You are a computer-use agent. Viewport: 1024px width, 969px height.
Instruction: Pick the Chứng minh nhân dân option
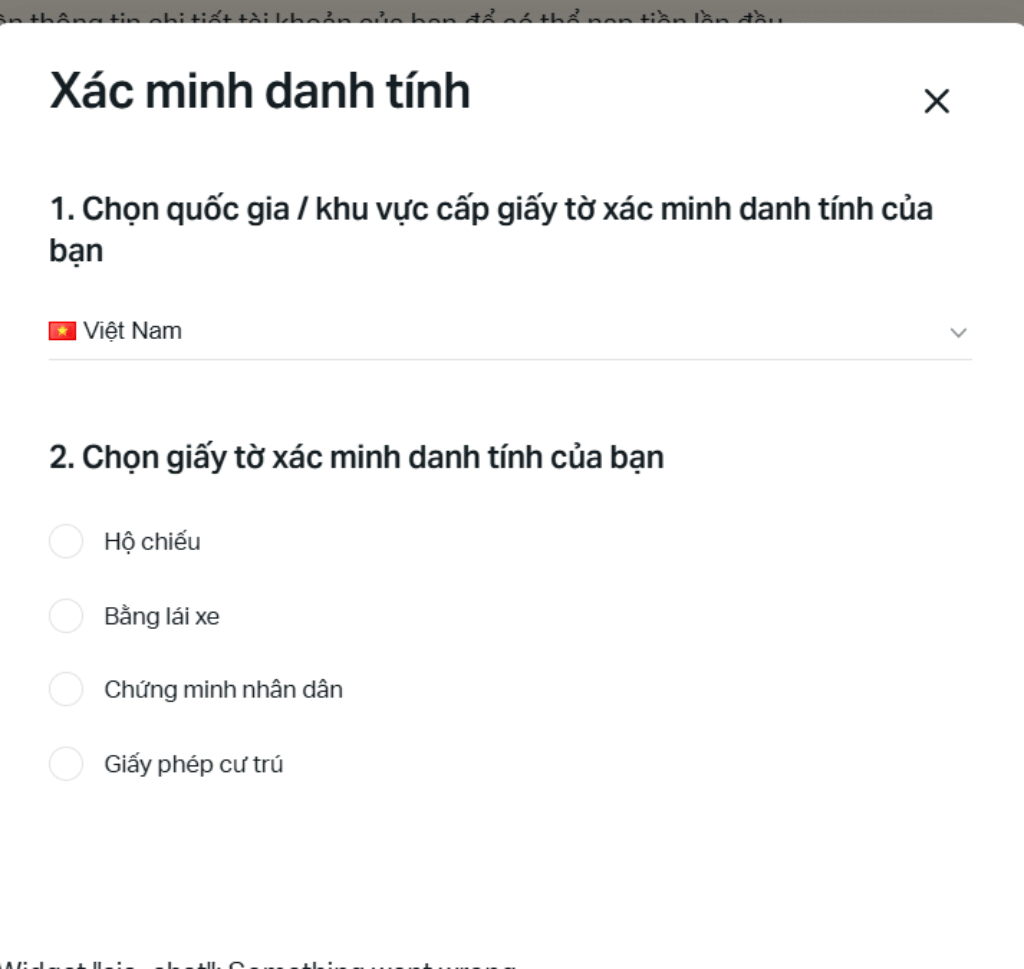coord(66,690)
